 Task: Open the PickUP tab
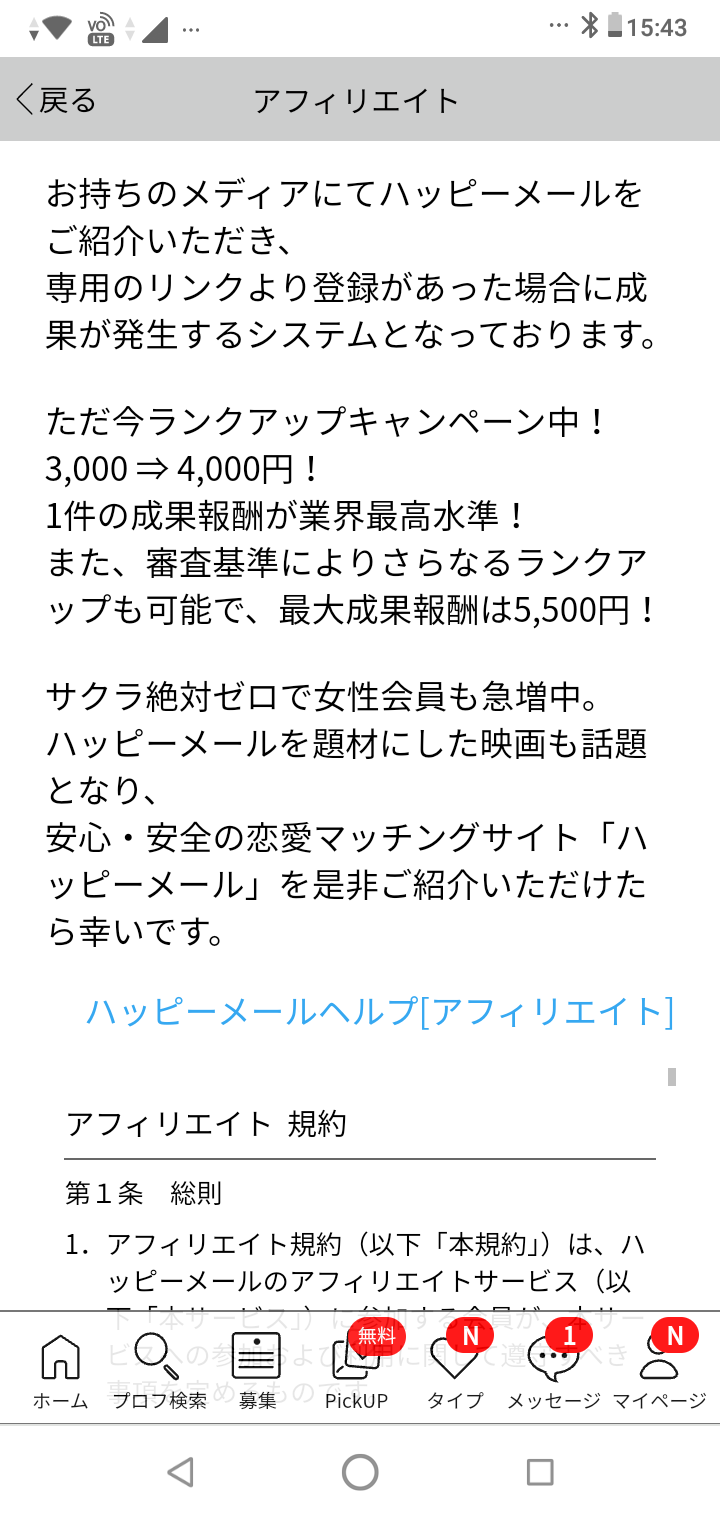[x=356, y=1370]
